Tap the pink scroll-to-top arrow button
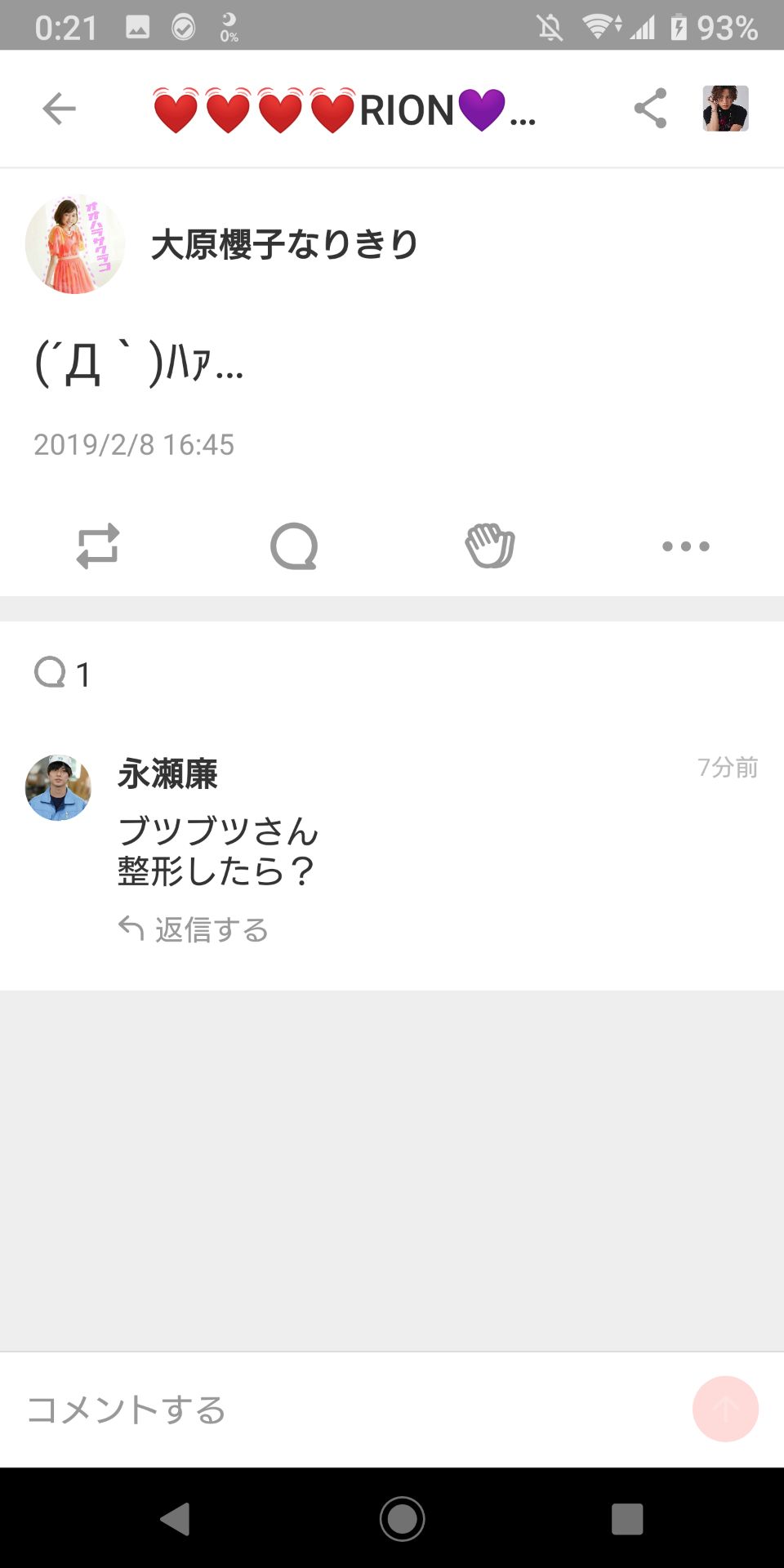The height and width of the screenshot is (1568, 784). [x=724, y=1409]
